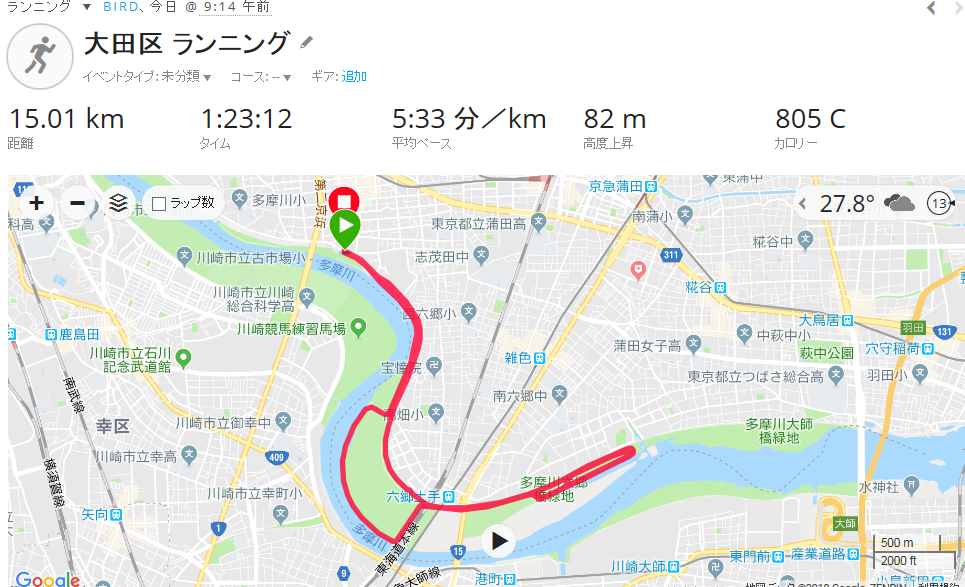Image resolution: width=965 pixels, height=587 pixels.
Task: Go to the previous activity
Action: pyautogui.click(x=930, y=8)
